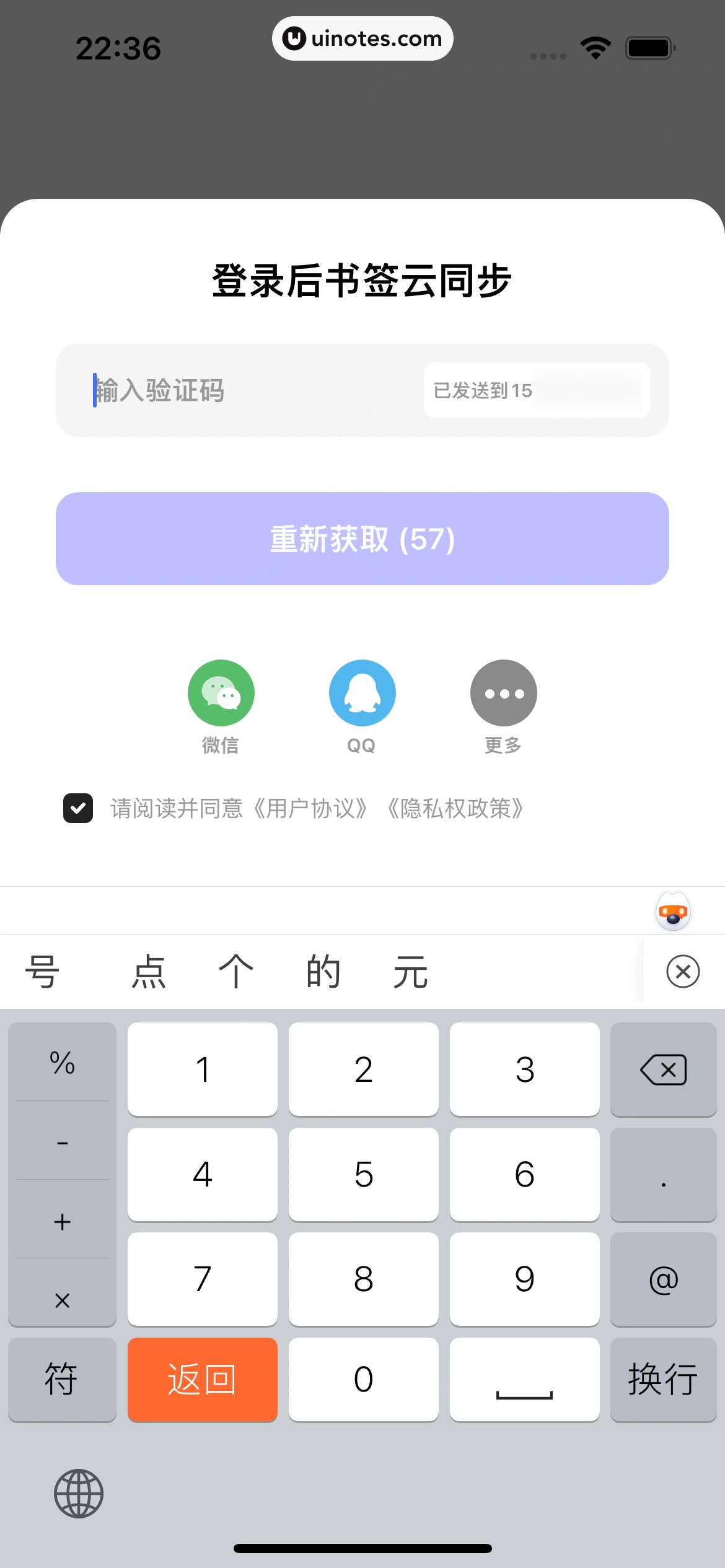725x1568 pixels.
Task: Tap the globe icon to switch input method
Action: tap(79, 1493)
